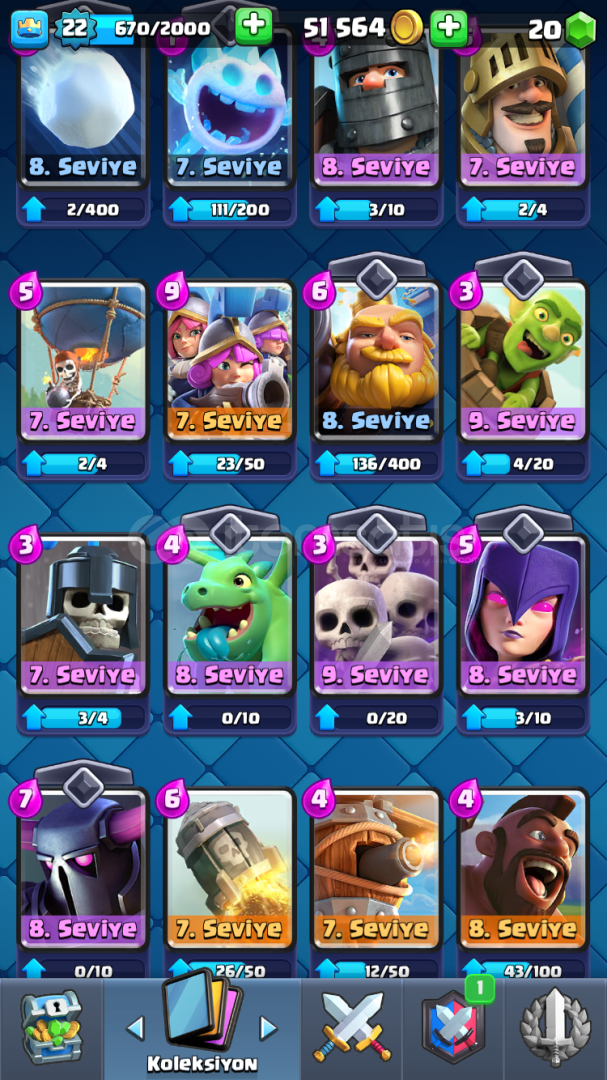Open the Royal Giant card

[376, 360]
